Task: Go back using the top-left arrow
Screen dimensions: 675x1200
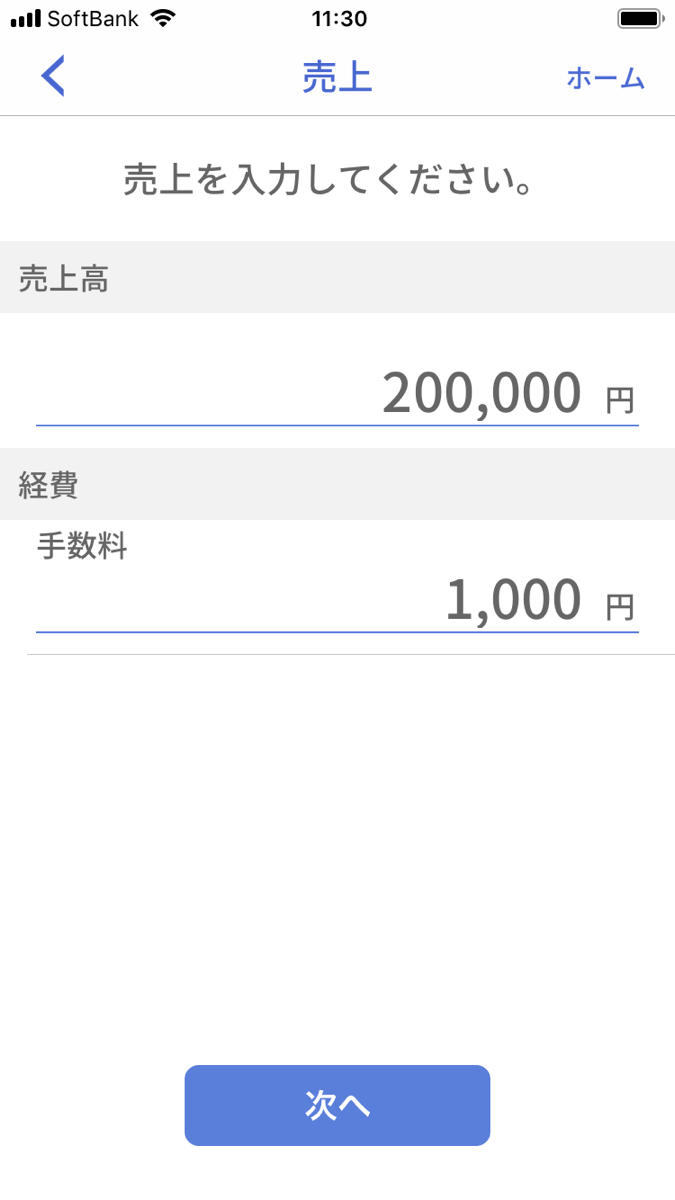Action: tap(53, 77)
